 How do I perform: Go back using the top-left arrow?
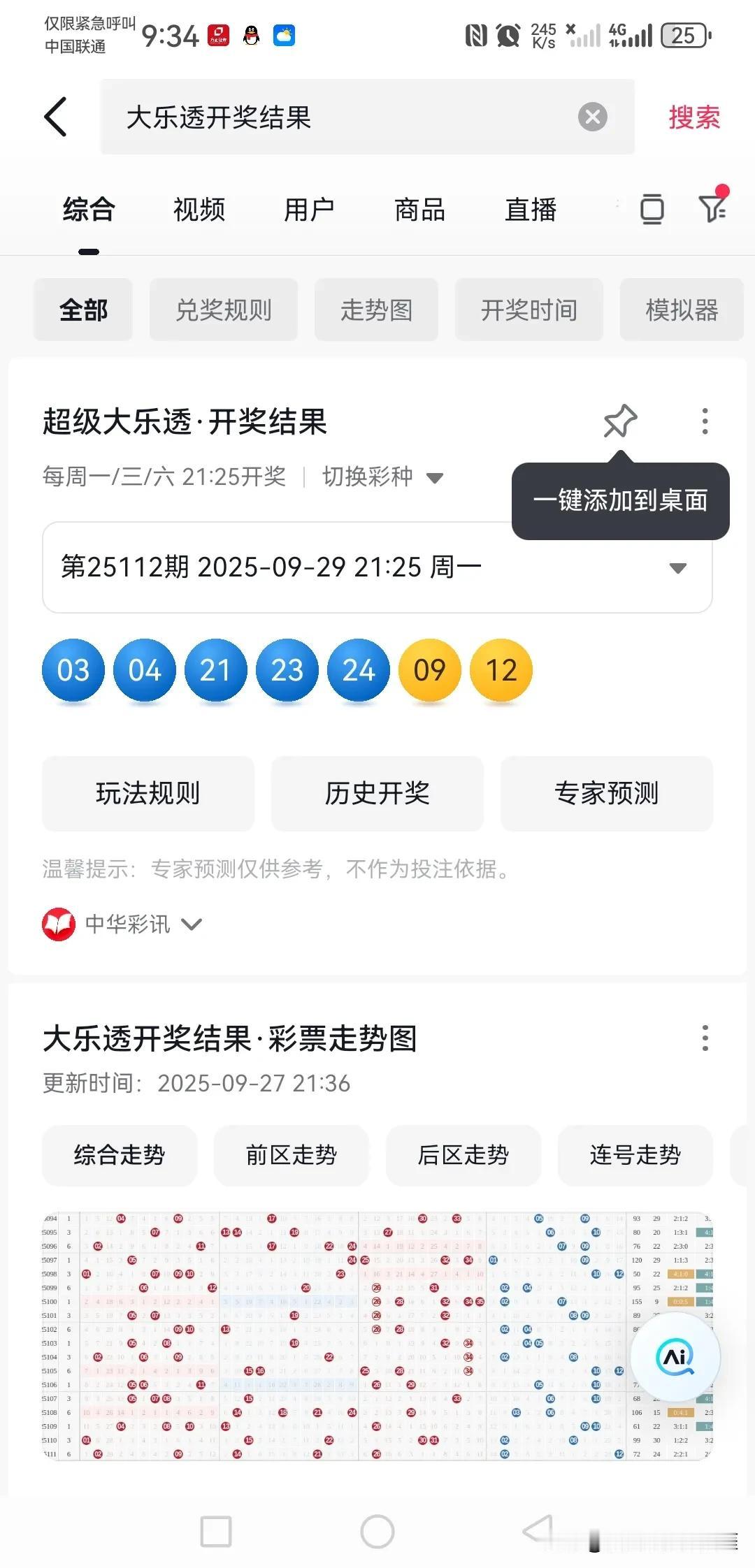56,117
